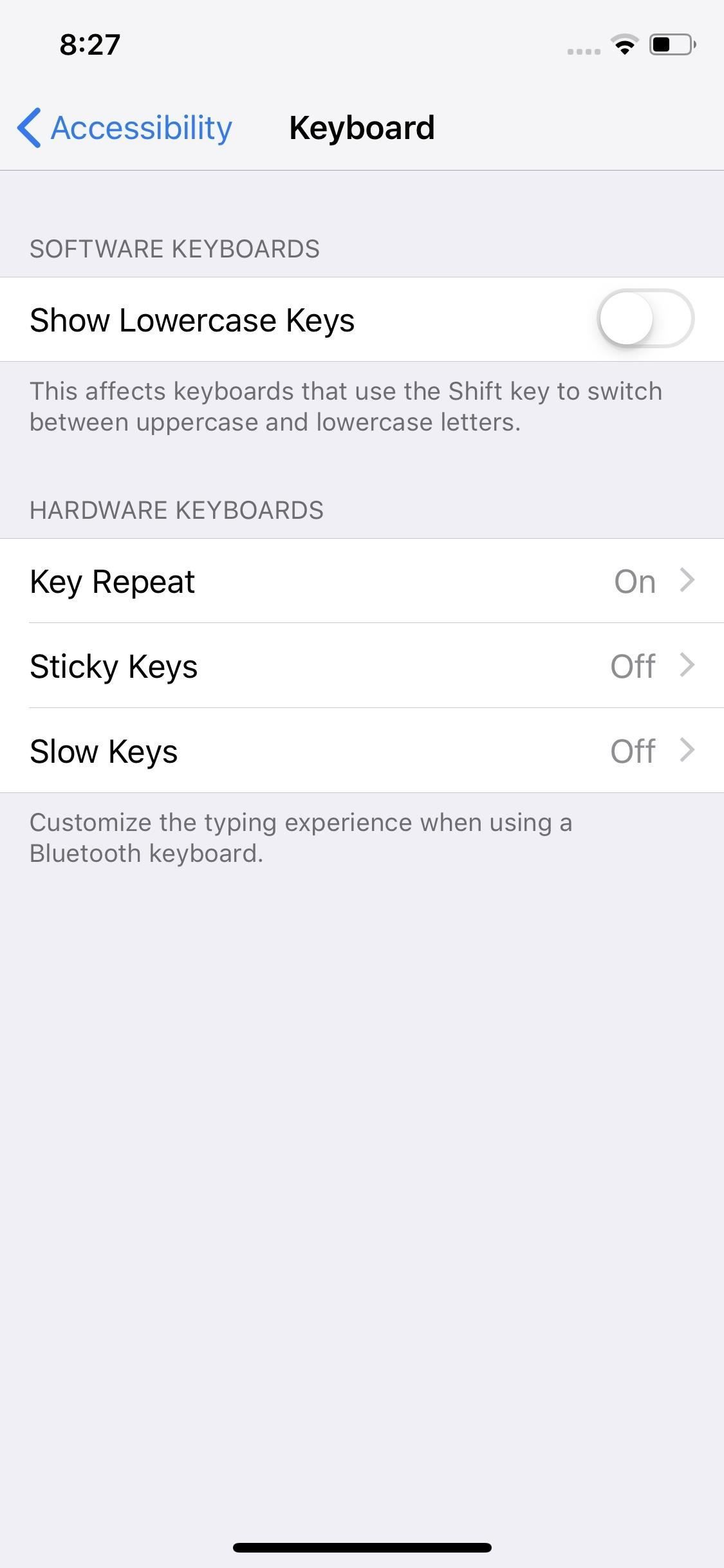Tap the home indicator bar at bottom

click(362, 1547)
